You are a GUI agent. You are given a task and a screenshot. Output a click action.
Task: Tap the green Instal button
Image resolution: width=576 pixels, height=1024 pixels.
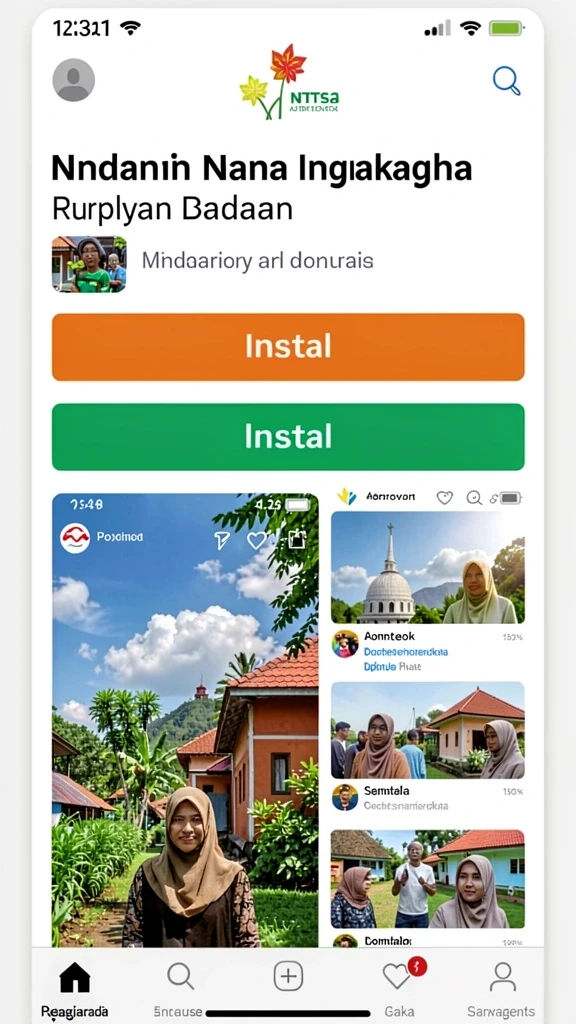288,437
